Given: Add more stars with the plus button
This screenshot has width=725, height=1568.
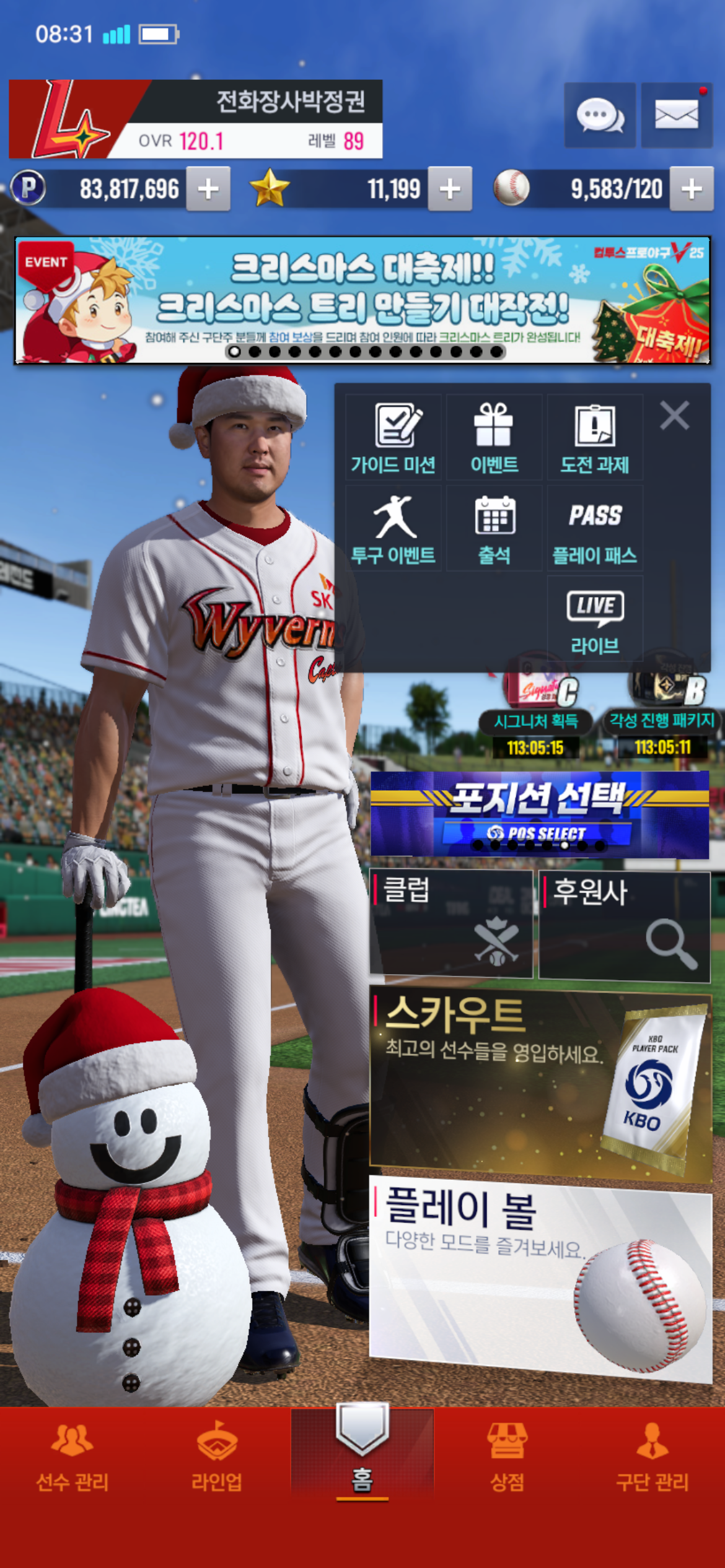Looking at the screenshot, I should point(450,189).
